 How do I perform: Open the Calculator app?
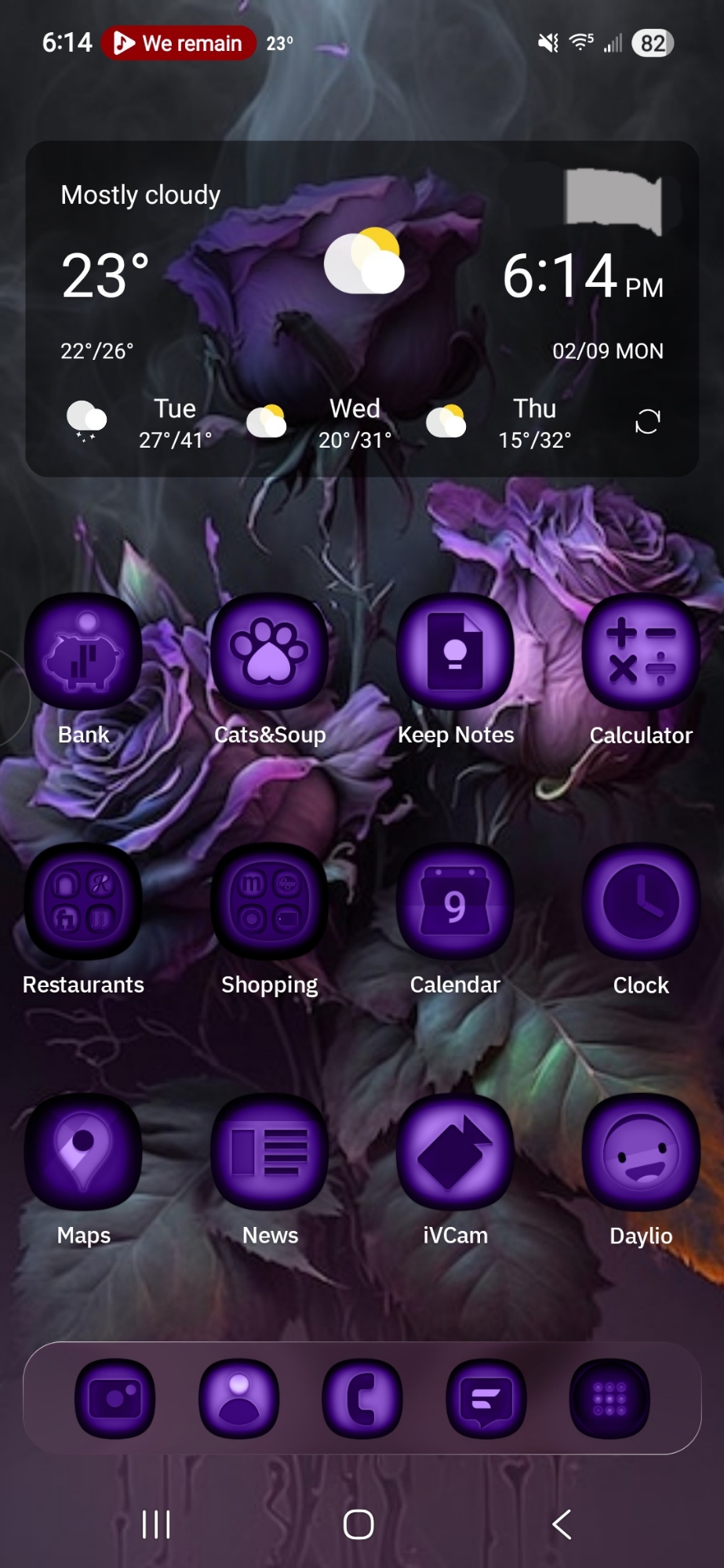point(641,652)
